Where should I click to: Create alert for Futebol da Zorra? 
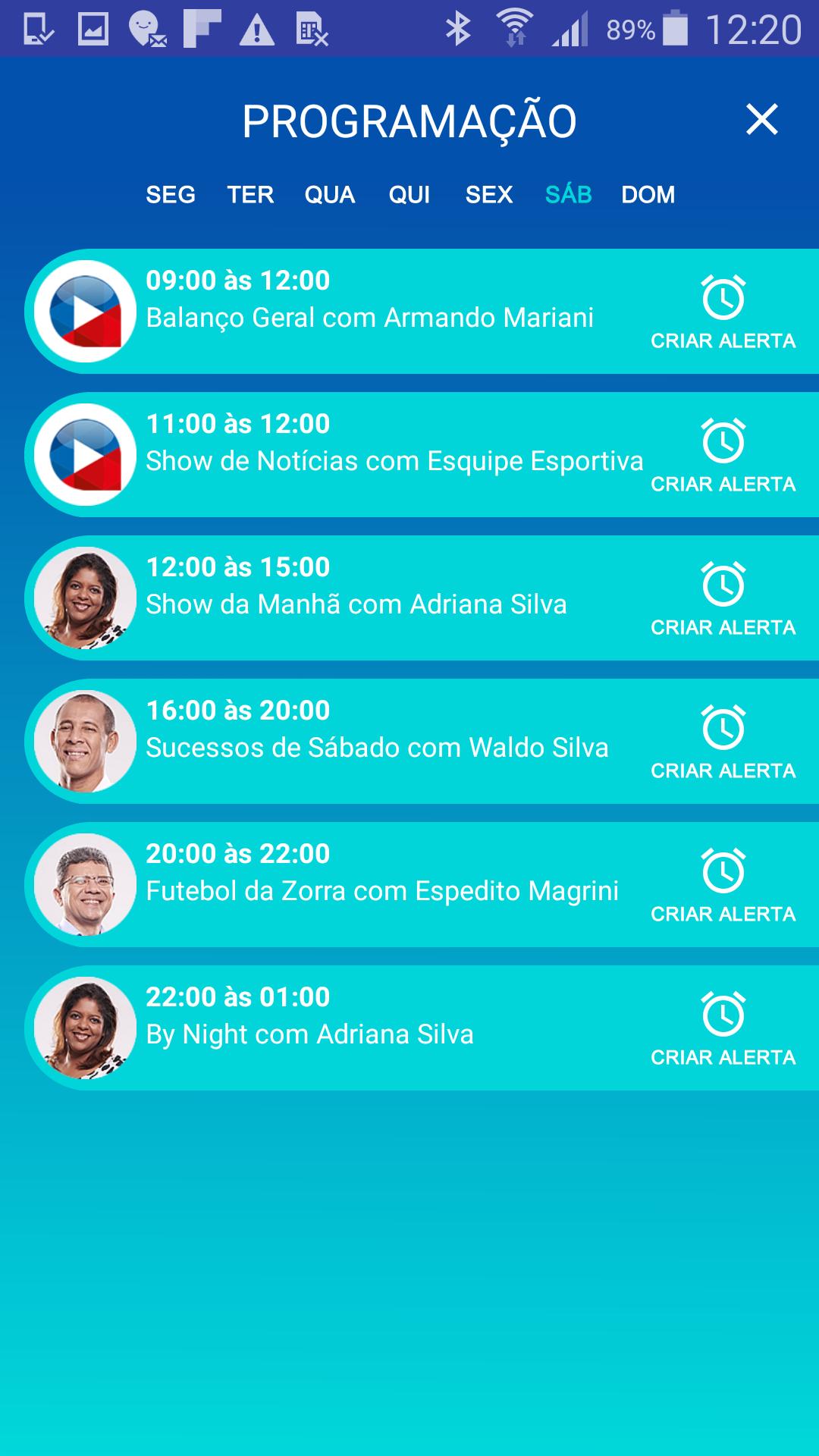[723, 886]
